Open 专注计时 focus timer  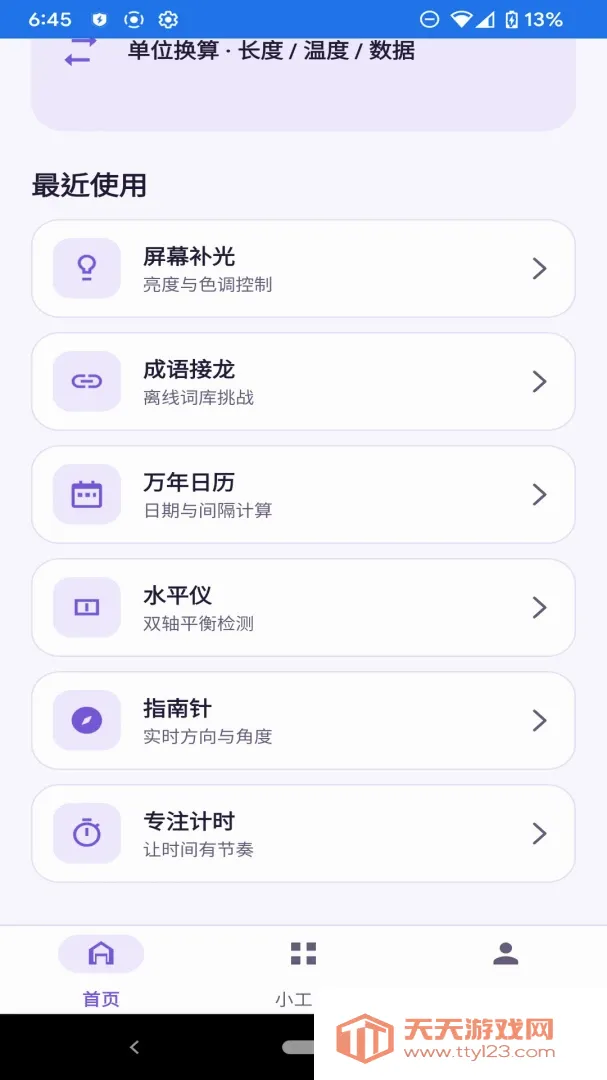[x=303, y=833]
